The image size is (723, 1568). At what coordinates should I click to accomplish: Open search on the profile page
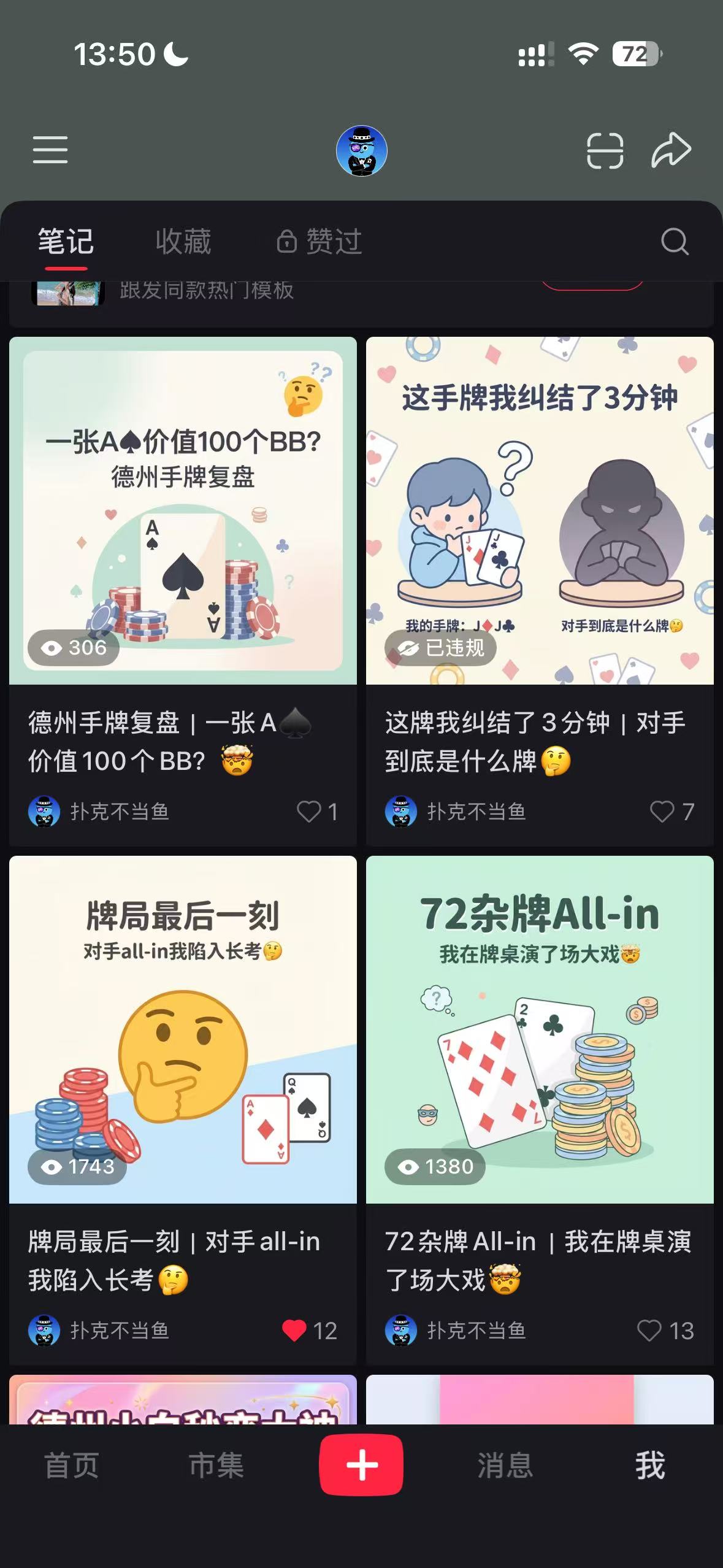point(675,240)
